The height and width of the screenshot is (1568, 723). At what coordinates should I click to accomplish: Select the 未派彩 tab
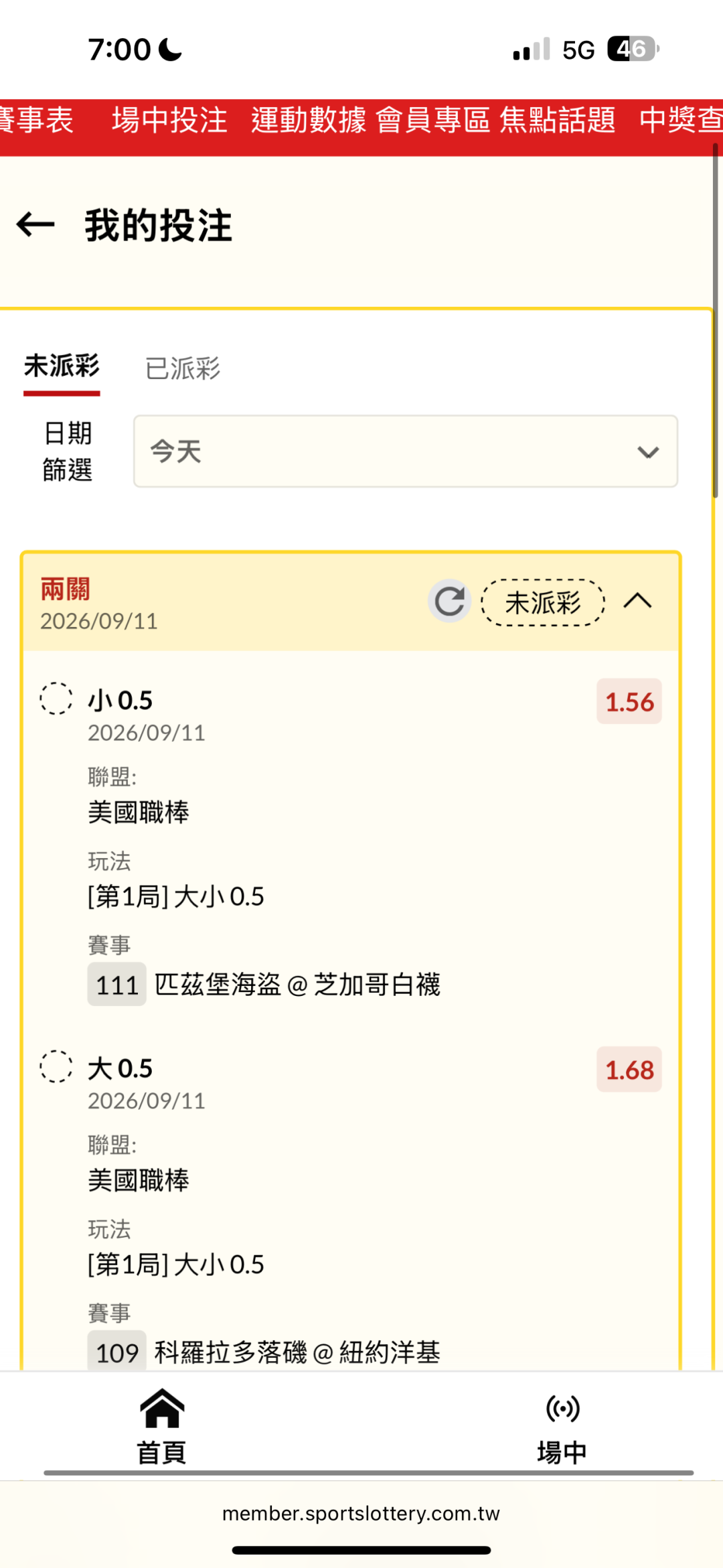click(62, 367)
